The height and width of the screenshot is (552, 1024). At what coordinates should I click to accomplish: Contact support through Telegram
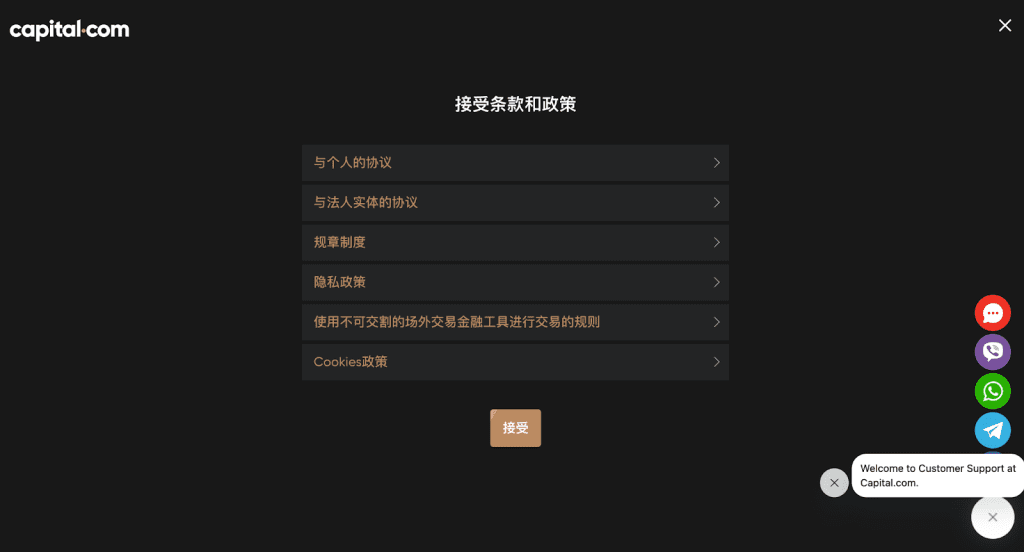tap(992, 430)
